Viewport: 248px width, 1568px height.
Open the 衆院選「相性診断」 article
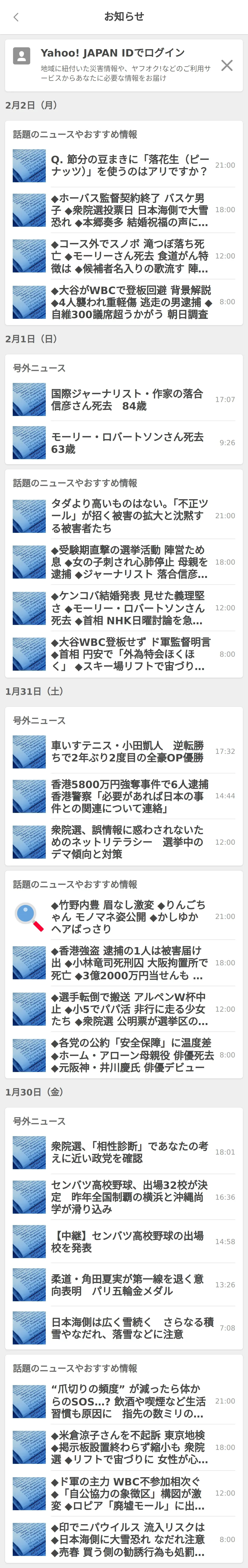point(130,1152)
